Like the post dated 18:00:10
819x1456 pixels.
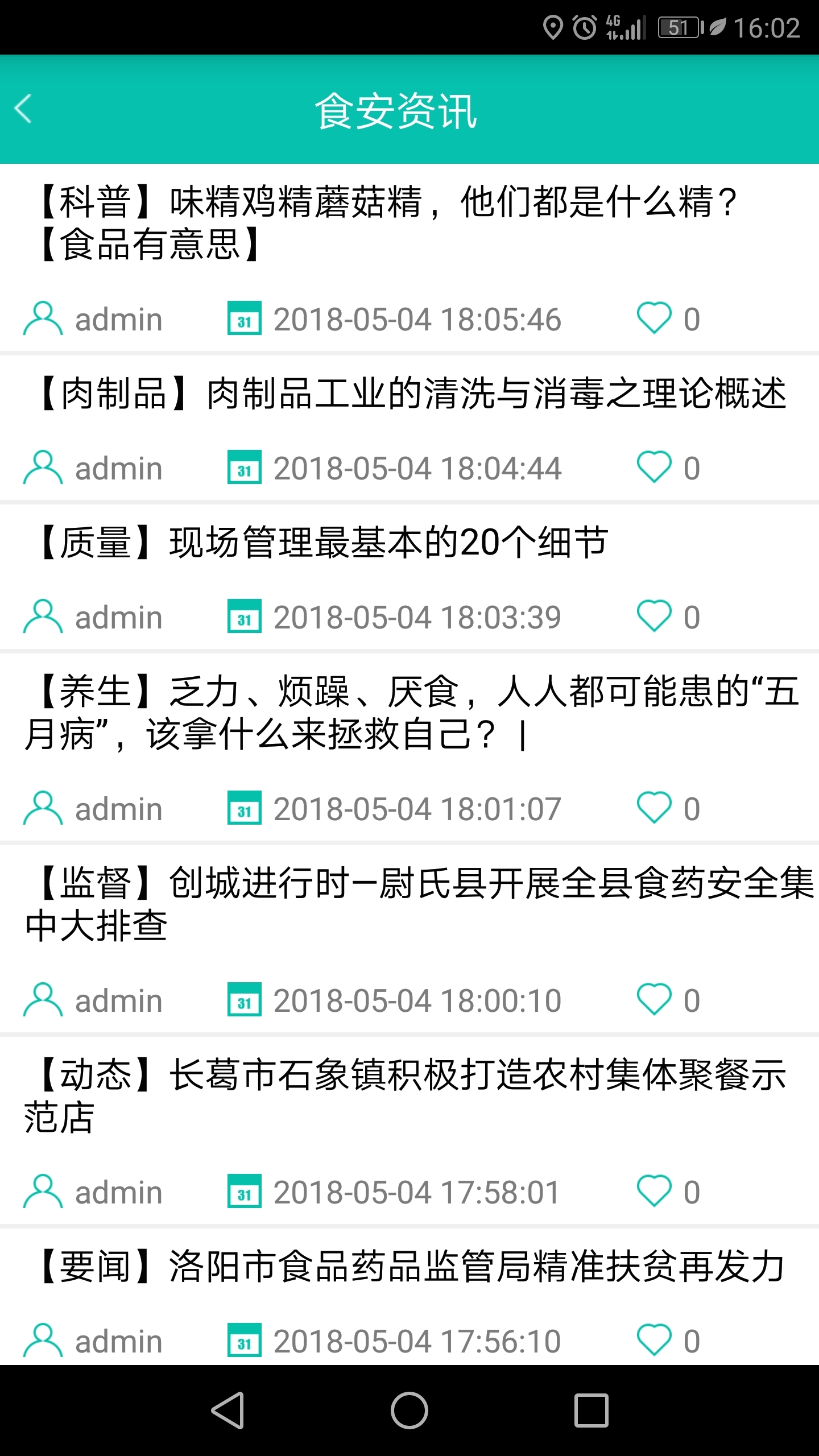654,999
